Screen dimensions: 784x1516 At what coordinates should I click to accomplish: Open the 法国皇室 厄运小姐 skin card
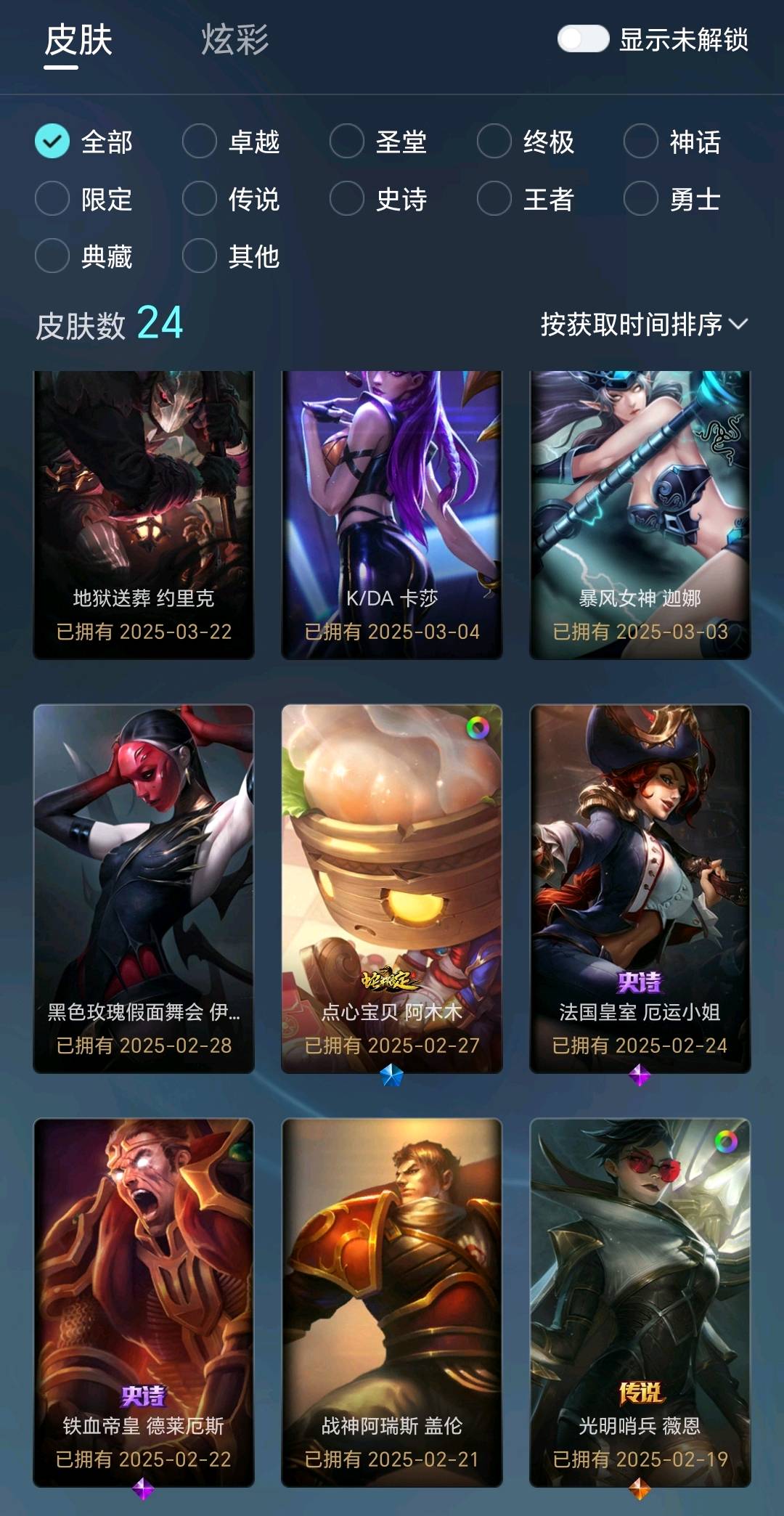[640, 889]
